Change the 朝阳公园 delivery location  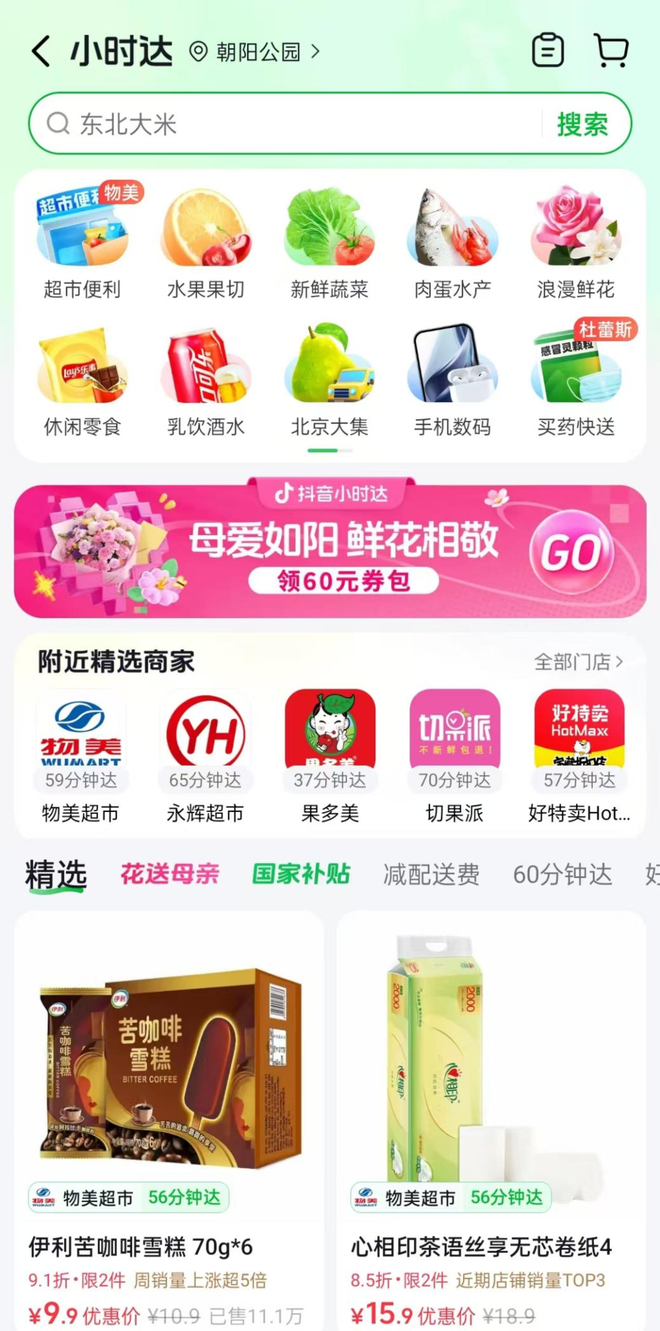click(257, 52)
